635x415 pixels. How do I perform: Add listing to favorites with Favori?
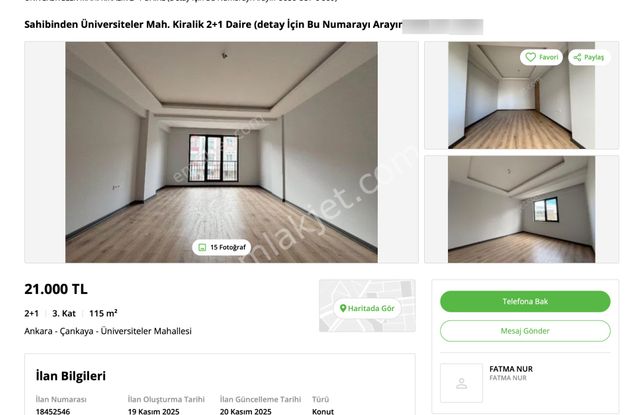pos(542,57)
